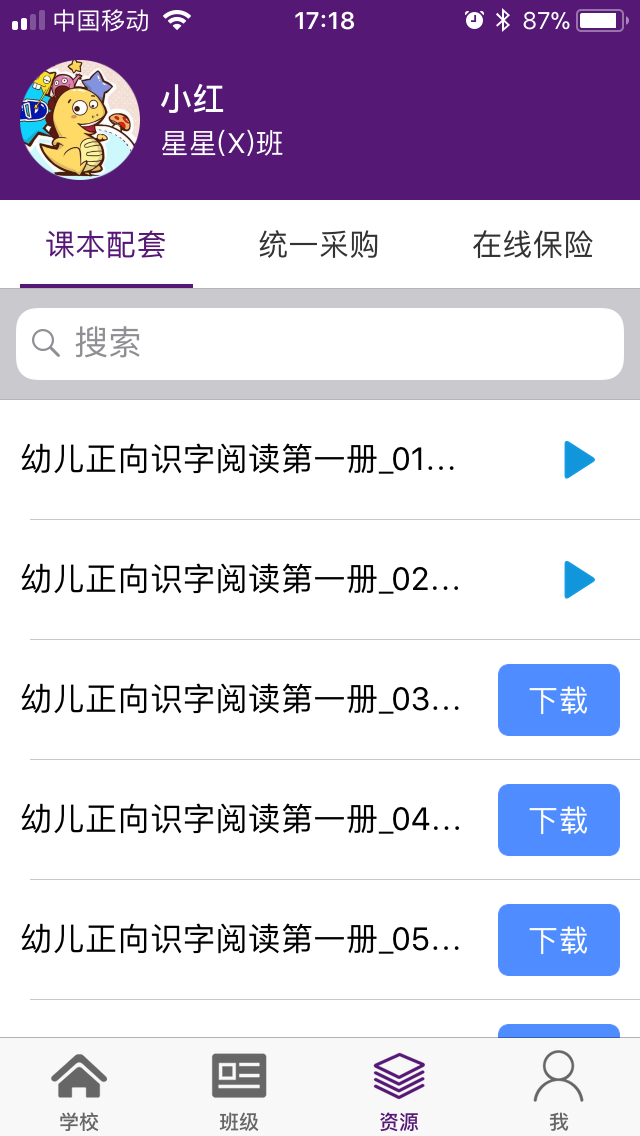Play 幼儿正向识字阅读第一册_01
Image resolution: width=640 pixels, height=1136 pixels.
coord(579,460)
